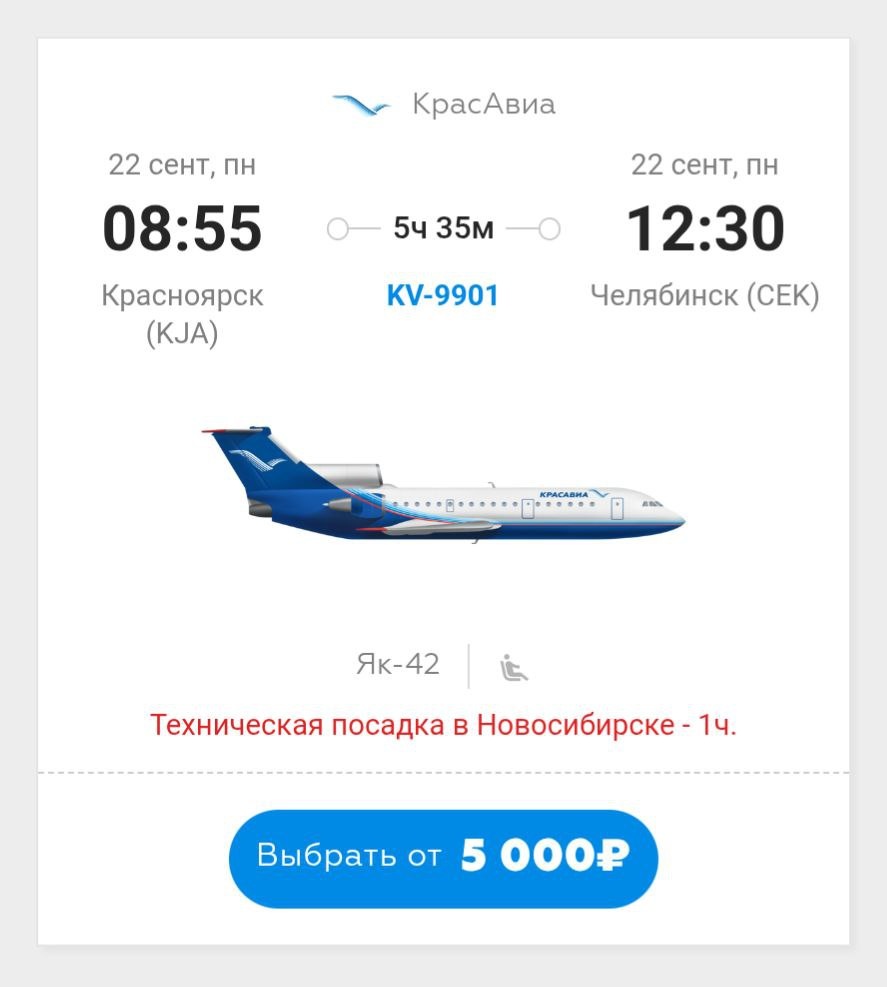Tap the seat legroom icon

coord(514,667)
